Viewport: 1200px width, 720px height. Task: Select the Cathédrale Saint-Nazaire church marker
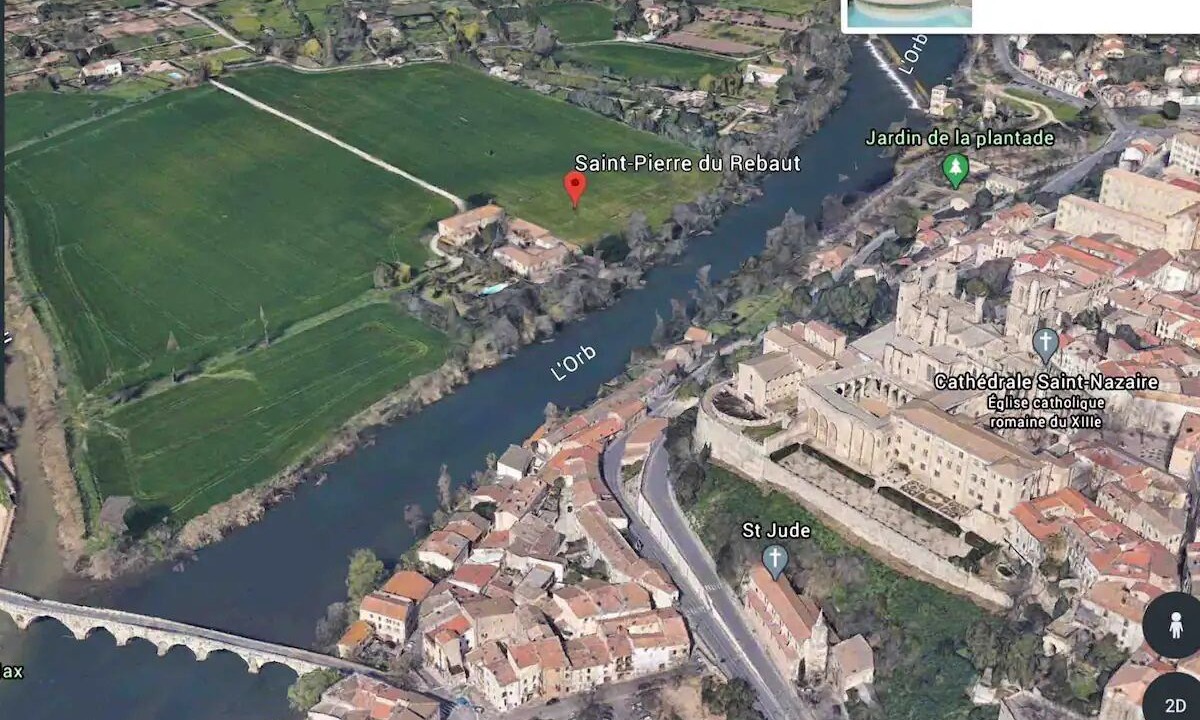pos(1045,345)
